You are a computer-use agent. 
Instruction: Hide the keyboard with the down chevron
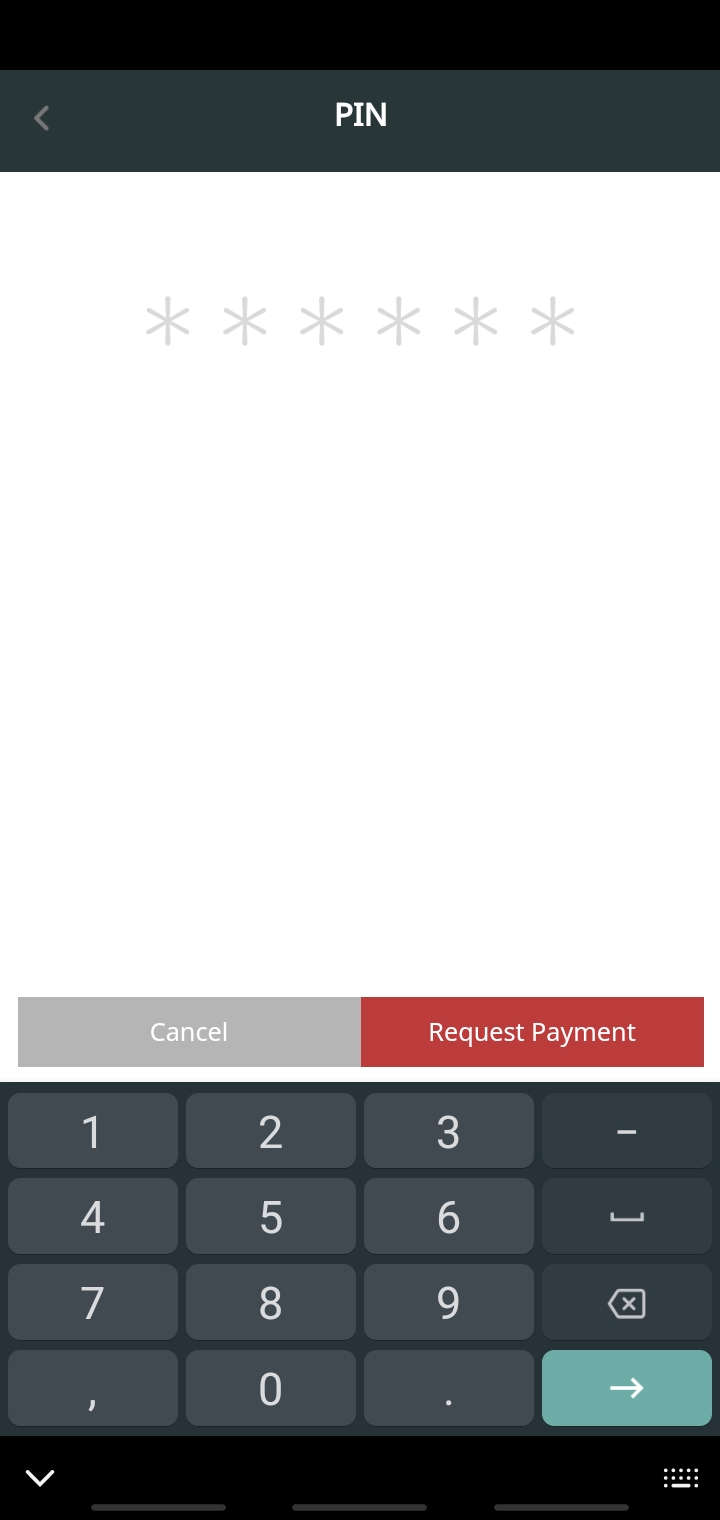[40, 1477]
